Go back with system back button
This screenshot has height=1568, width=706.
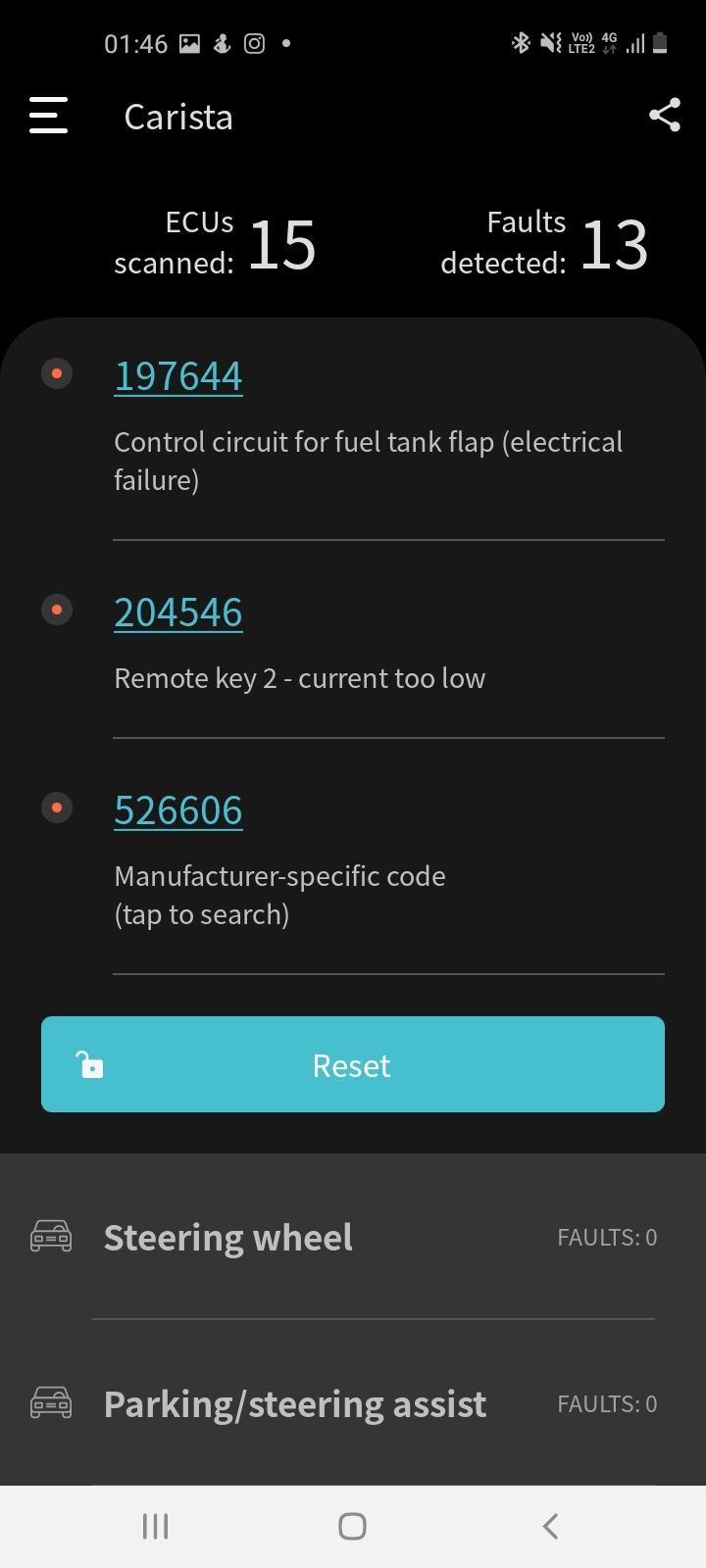pos(550,1526)
